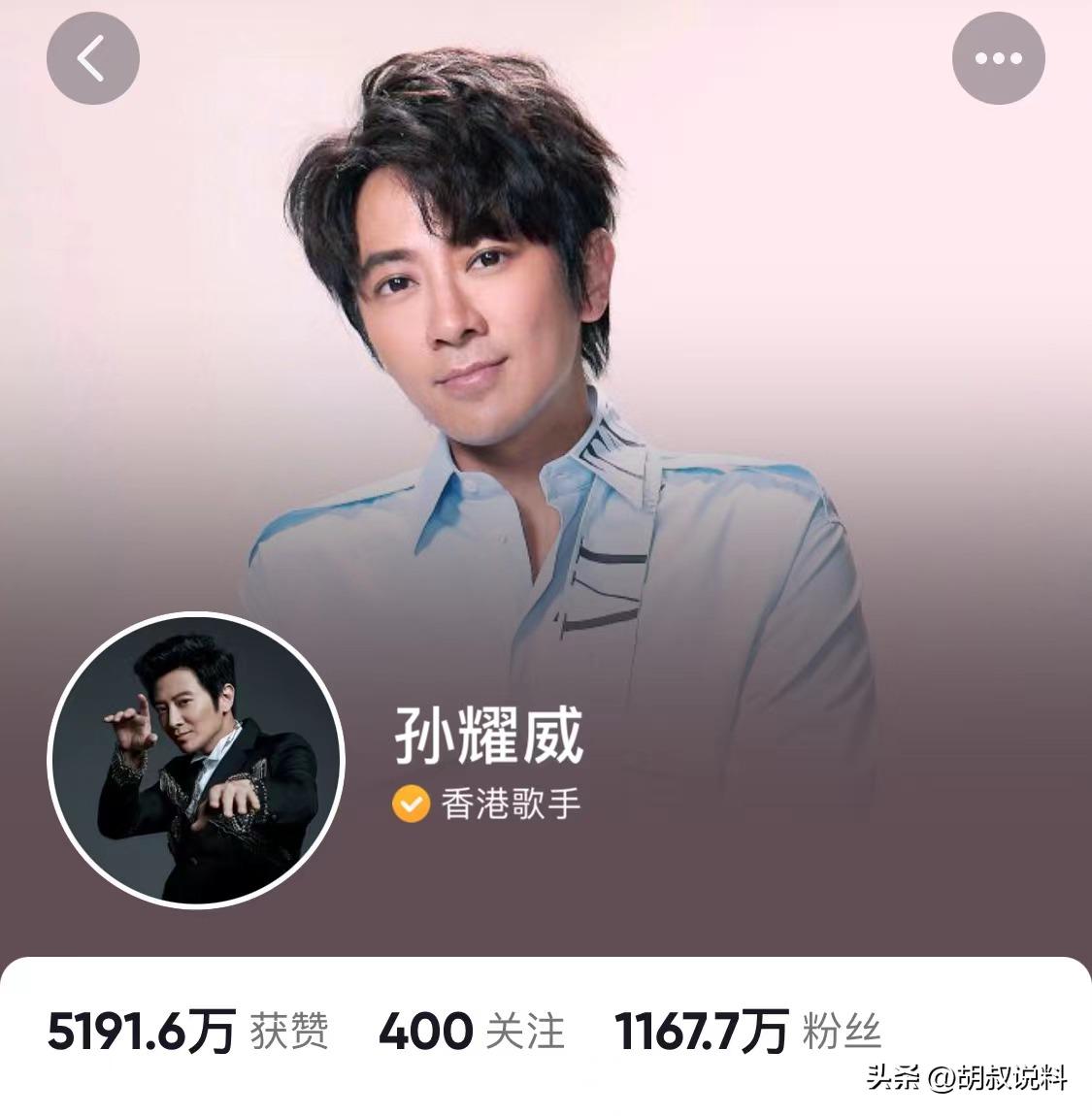Tap the verification check icon beside 香港歌手

click(410, 803)
